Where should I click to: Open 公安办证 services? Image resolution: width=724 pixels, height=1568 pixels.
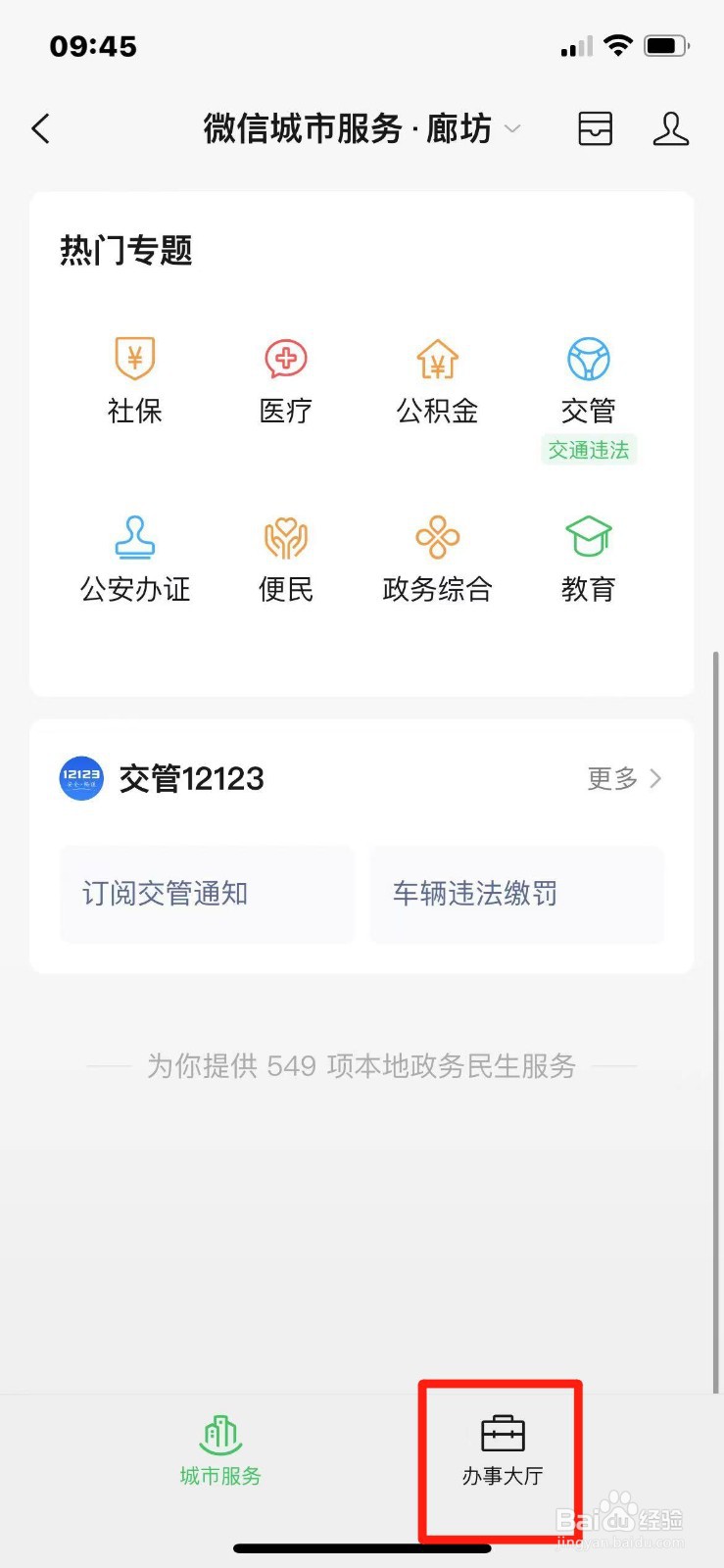point(135,560)
